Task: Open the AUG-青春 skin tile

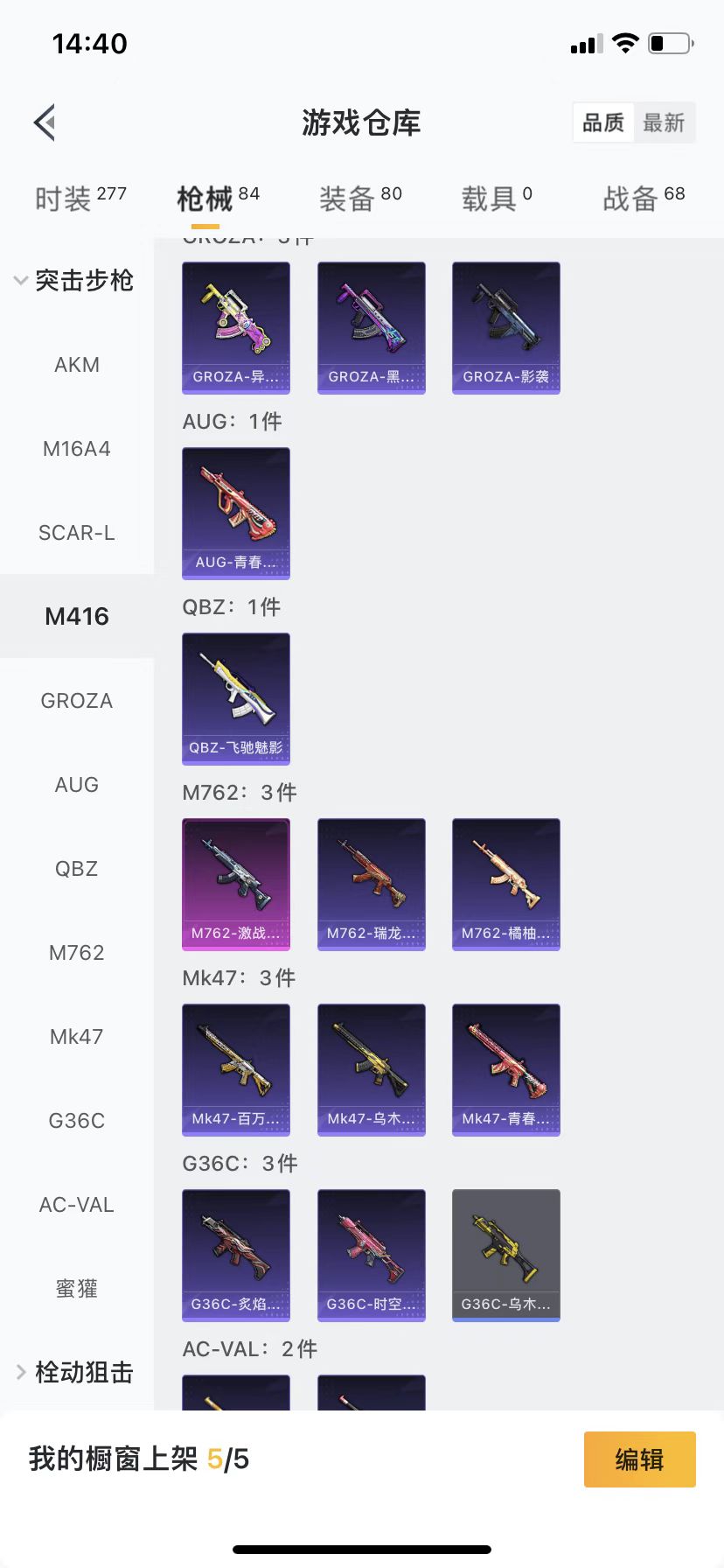Action: (x=236, y=513)
